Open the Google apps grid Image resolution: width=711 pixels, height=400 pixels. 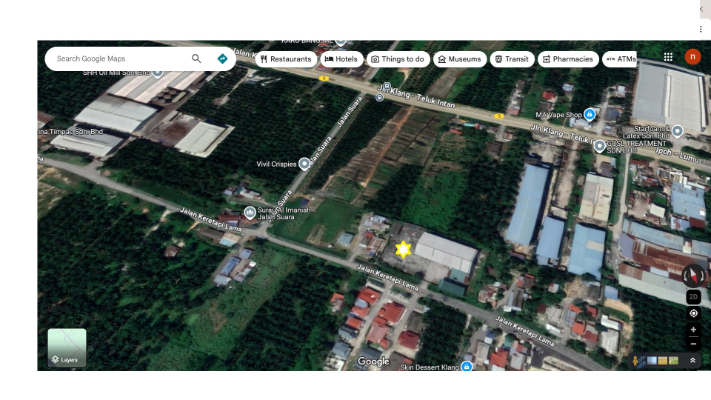pyautogui.click(x=668, y=57)
